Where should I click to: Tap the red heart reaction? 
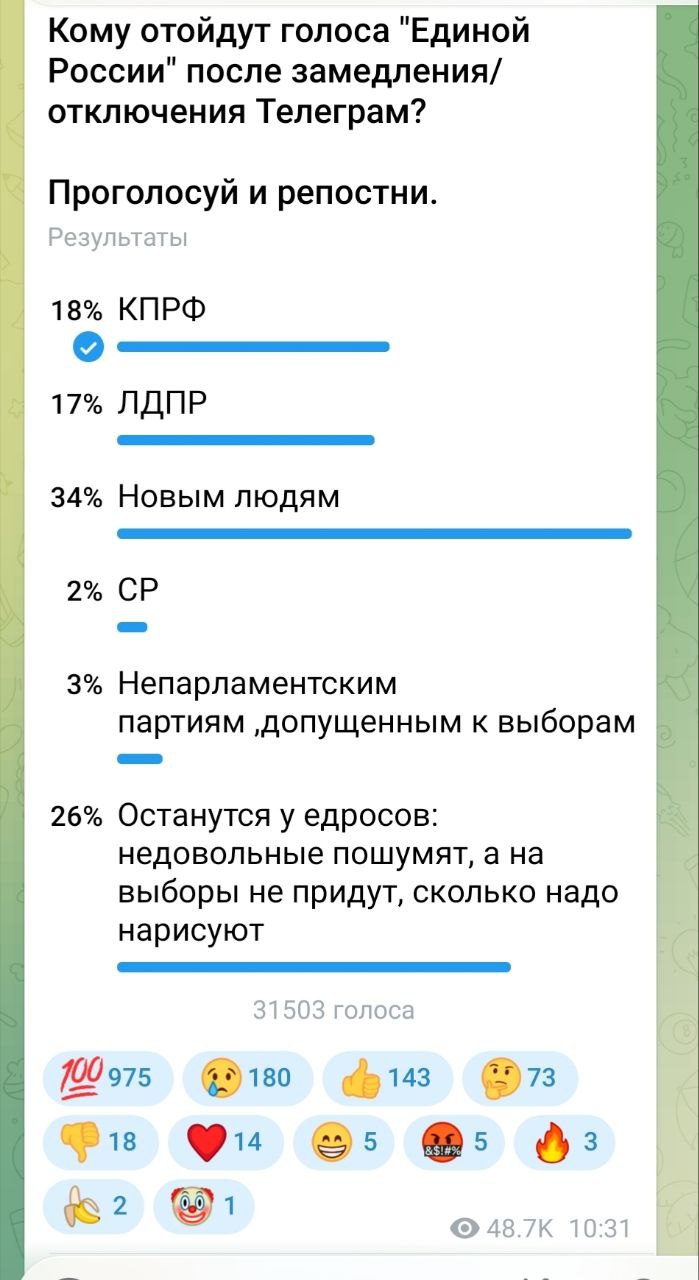(x=227, y=1141)
